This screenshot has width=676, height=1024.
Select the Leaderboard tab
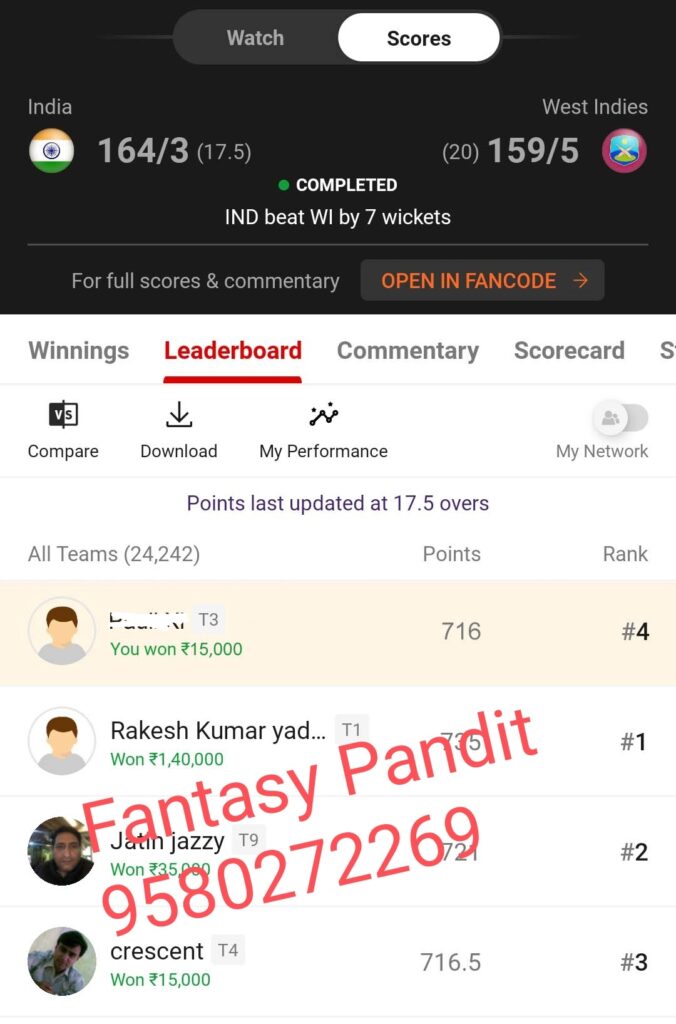click(232, 351)
